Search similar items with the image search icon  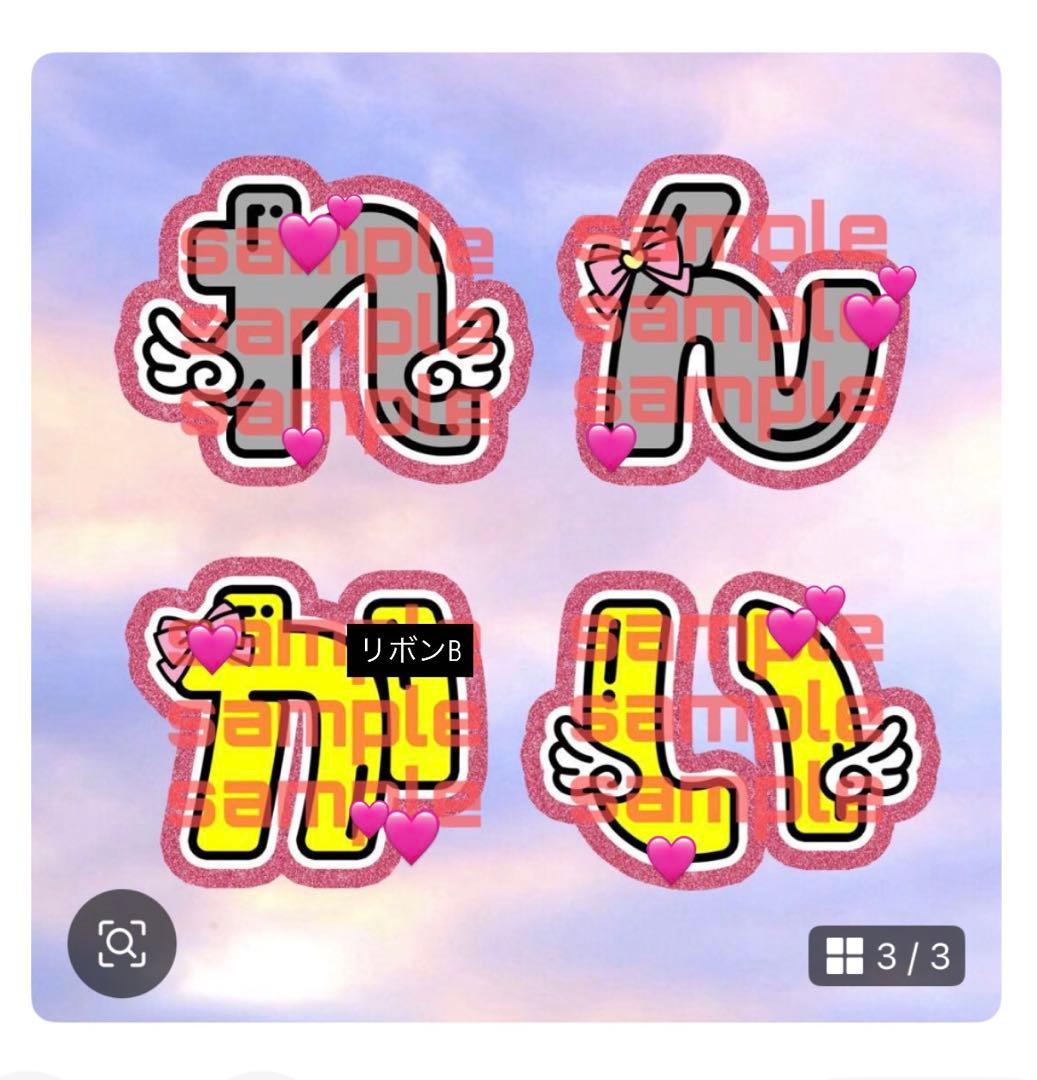[x=121, y=943]
